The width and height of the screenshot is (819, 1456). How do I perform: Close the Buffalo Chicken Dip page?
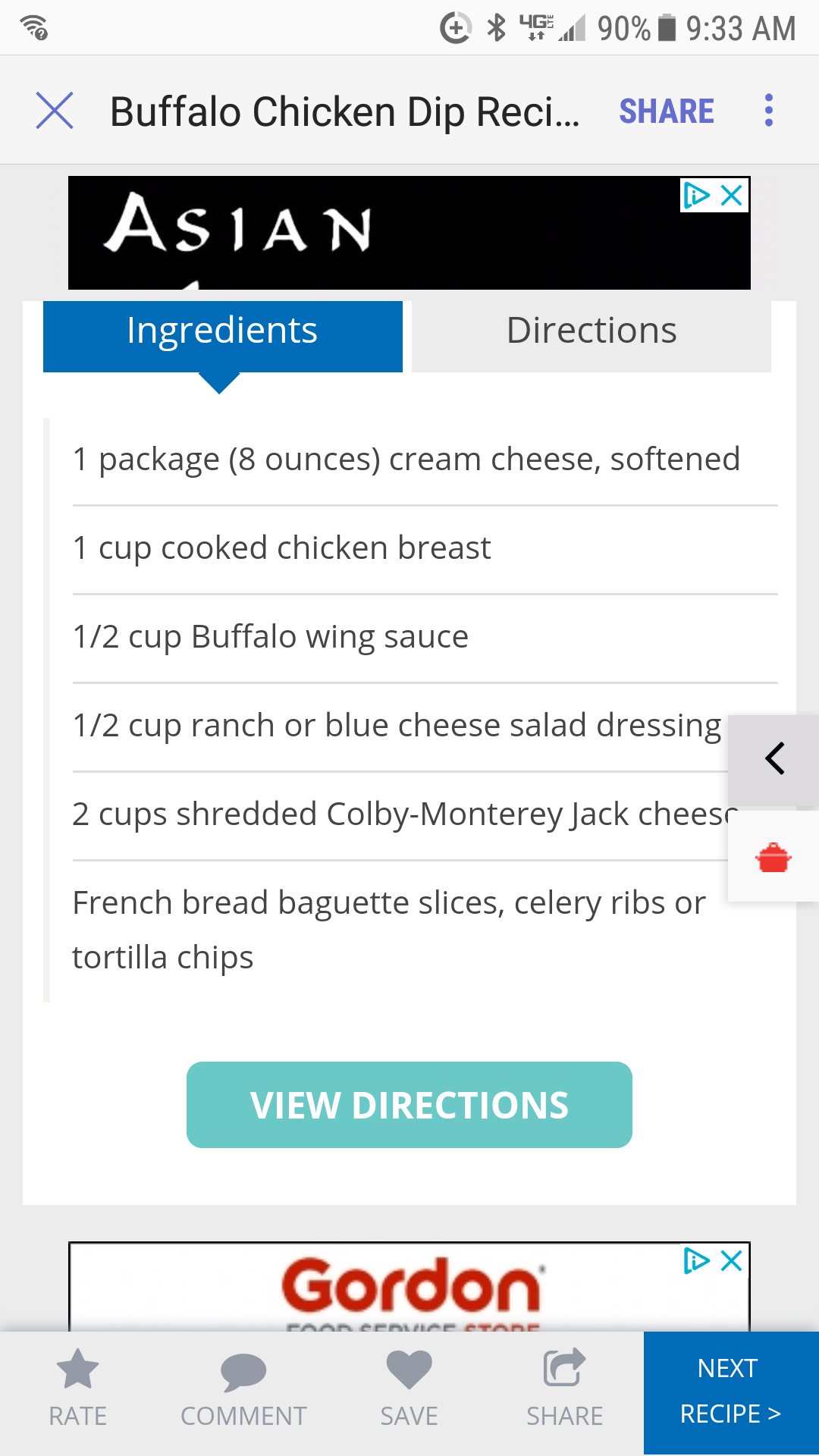[55, 111]
